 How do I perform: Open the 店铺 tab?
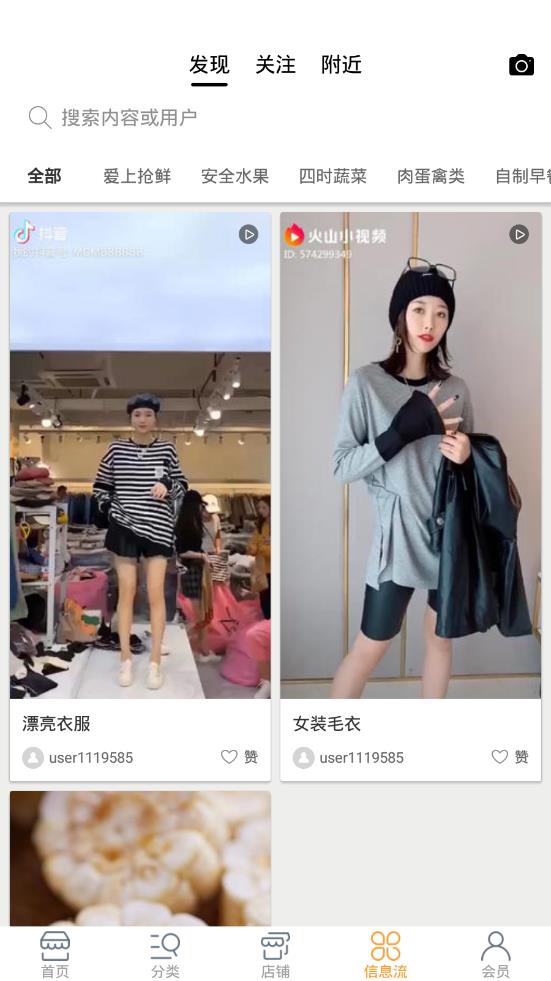coord(275,955)
